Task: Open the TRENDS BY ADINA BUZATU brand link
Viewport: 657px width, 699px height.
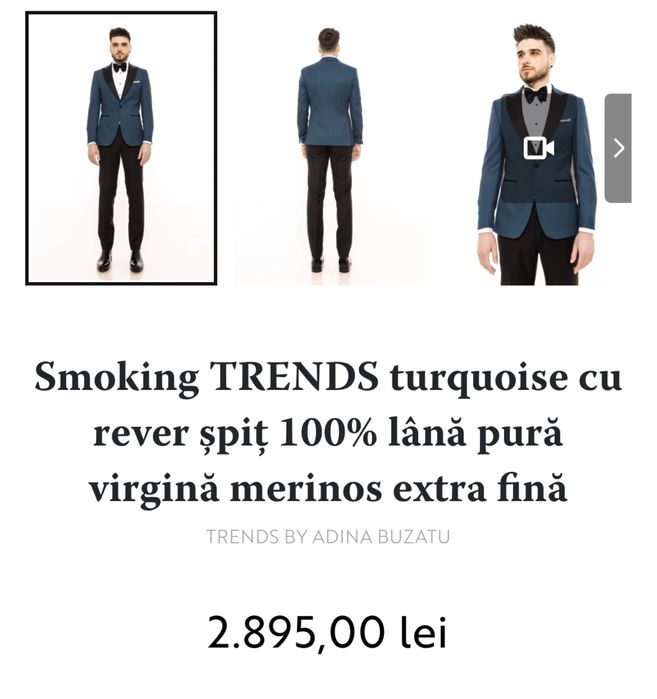Action: coord(328,537)
